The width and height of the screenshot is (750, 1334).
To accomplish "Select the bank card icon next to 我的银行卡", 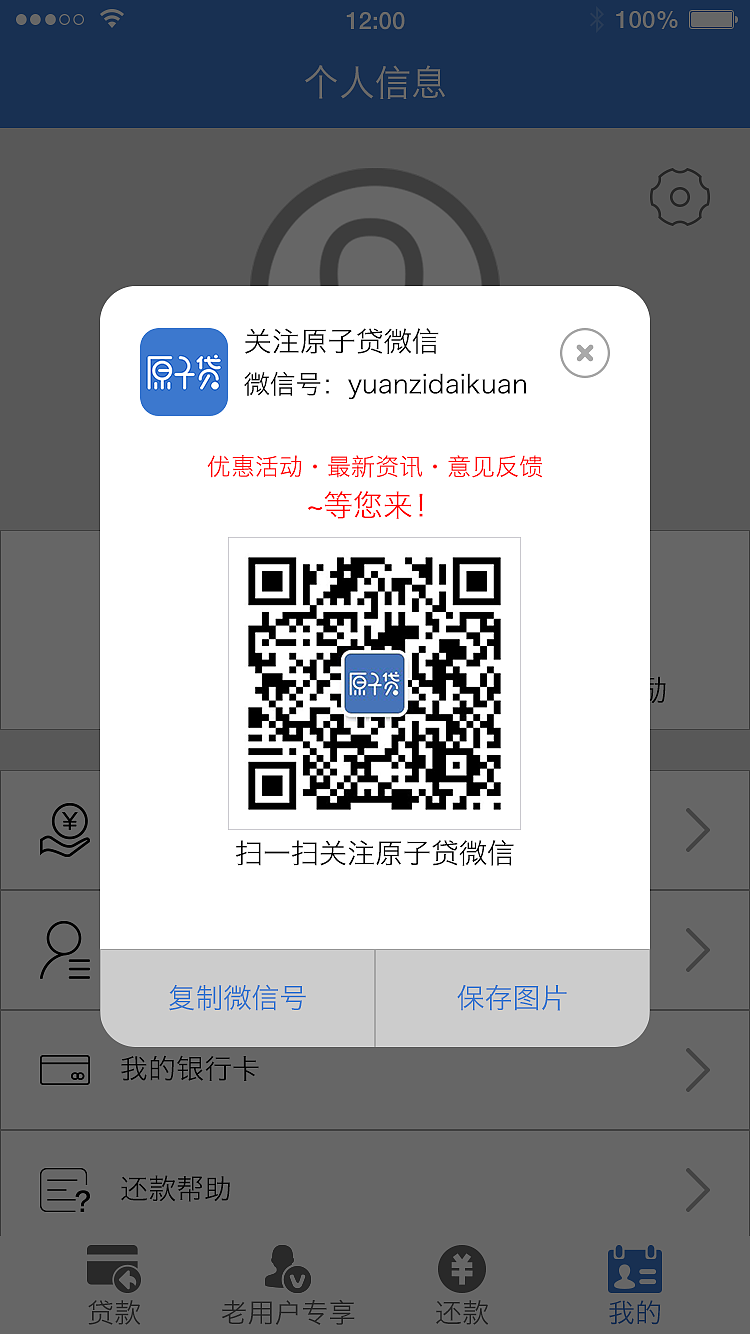I will (63, 1070).
